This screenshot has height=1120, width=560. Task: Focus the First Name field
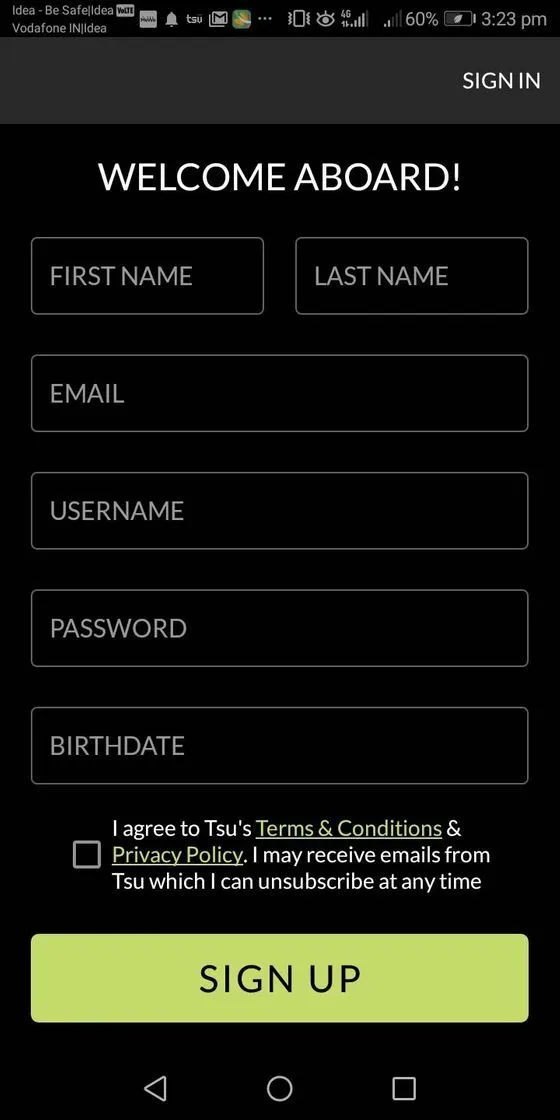pyautogui.click(x=147, y=276)
